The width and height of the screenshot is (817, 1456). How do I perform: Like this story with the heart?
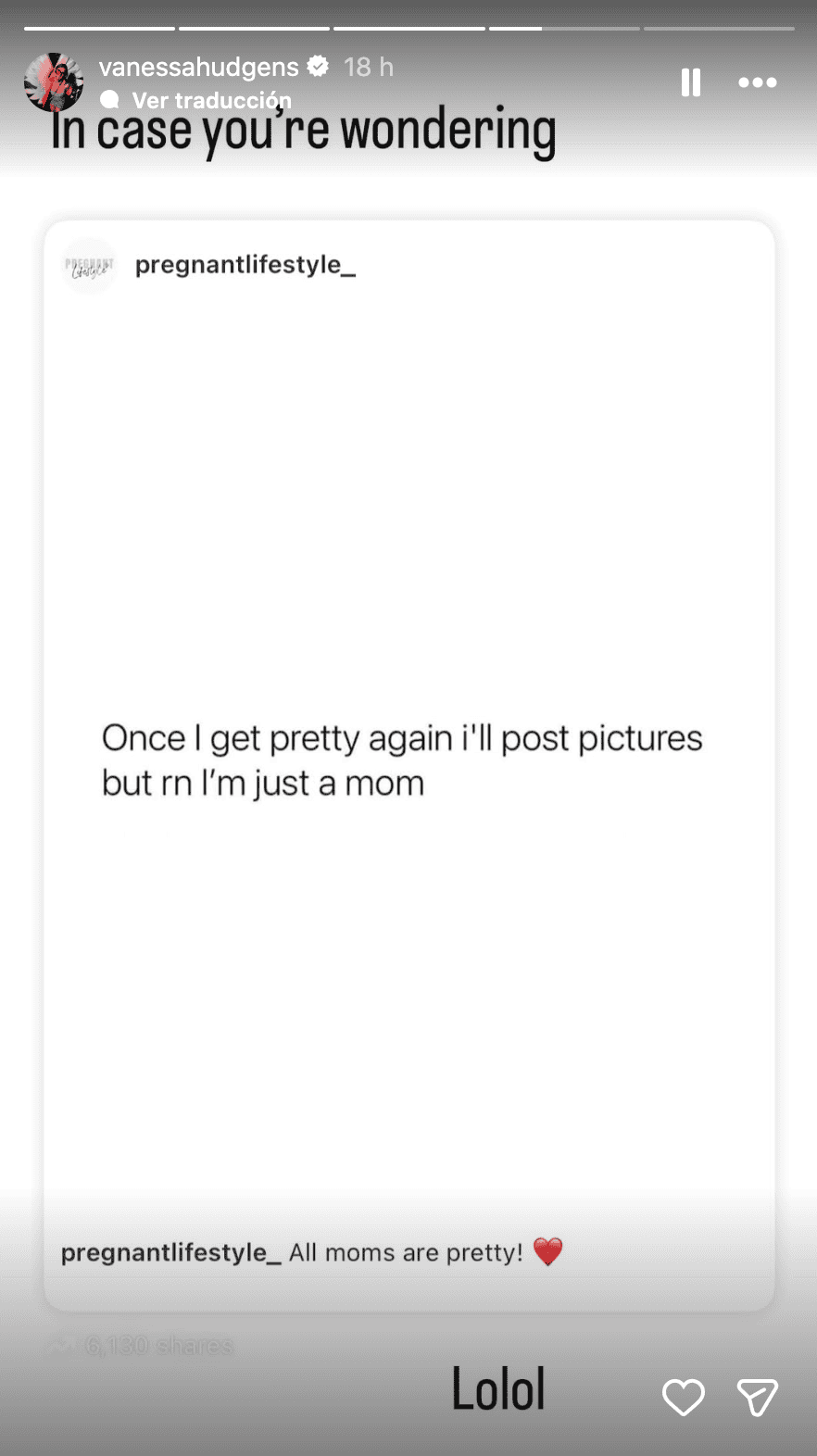(x=684, y=1397)
